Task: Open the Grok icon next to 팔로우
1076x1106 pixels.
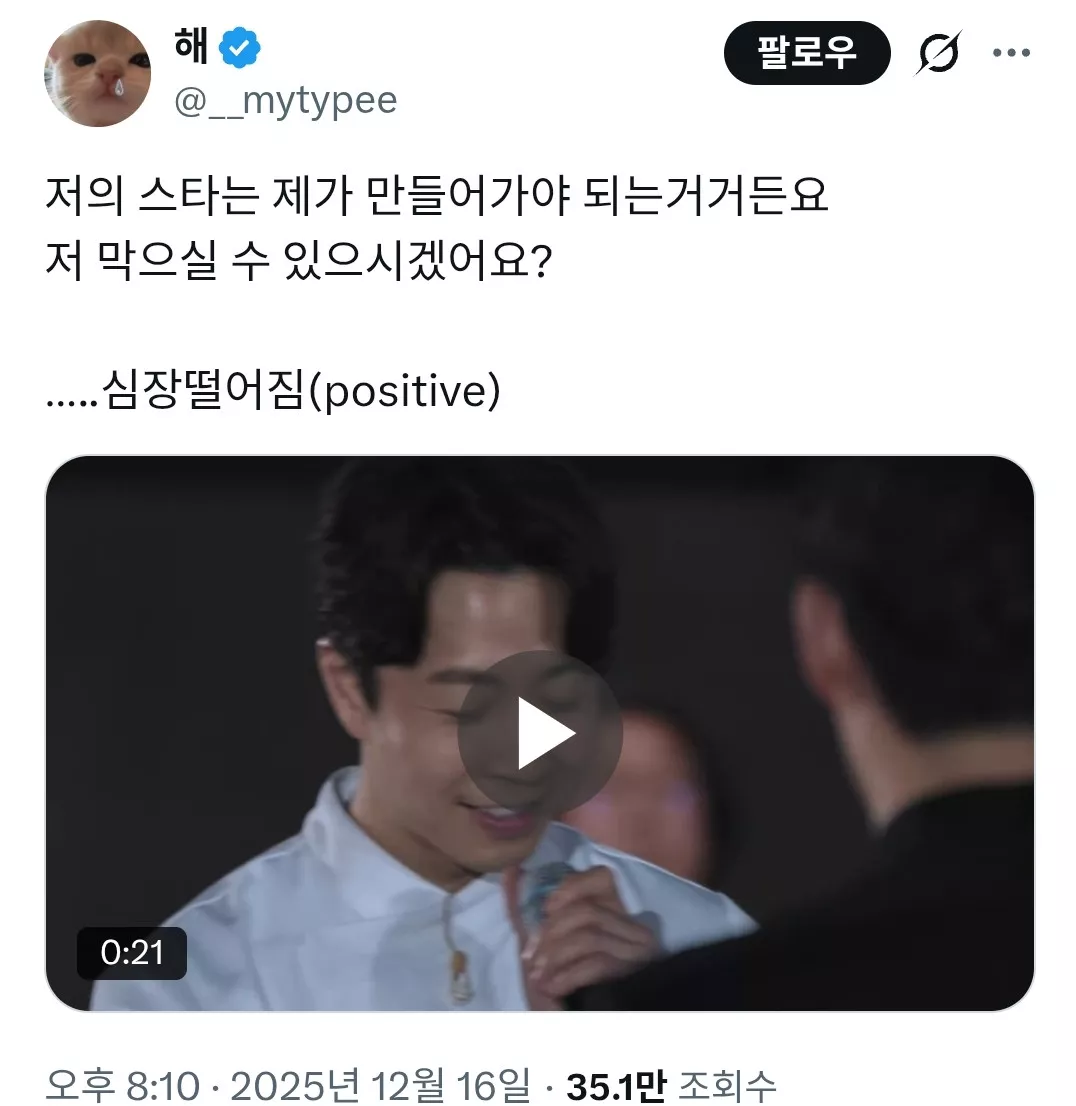Action: (x=940, y=53)
